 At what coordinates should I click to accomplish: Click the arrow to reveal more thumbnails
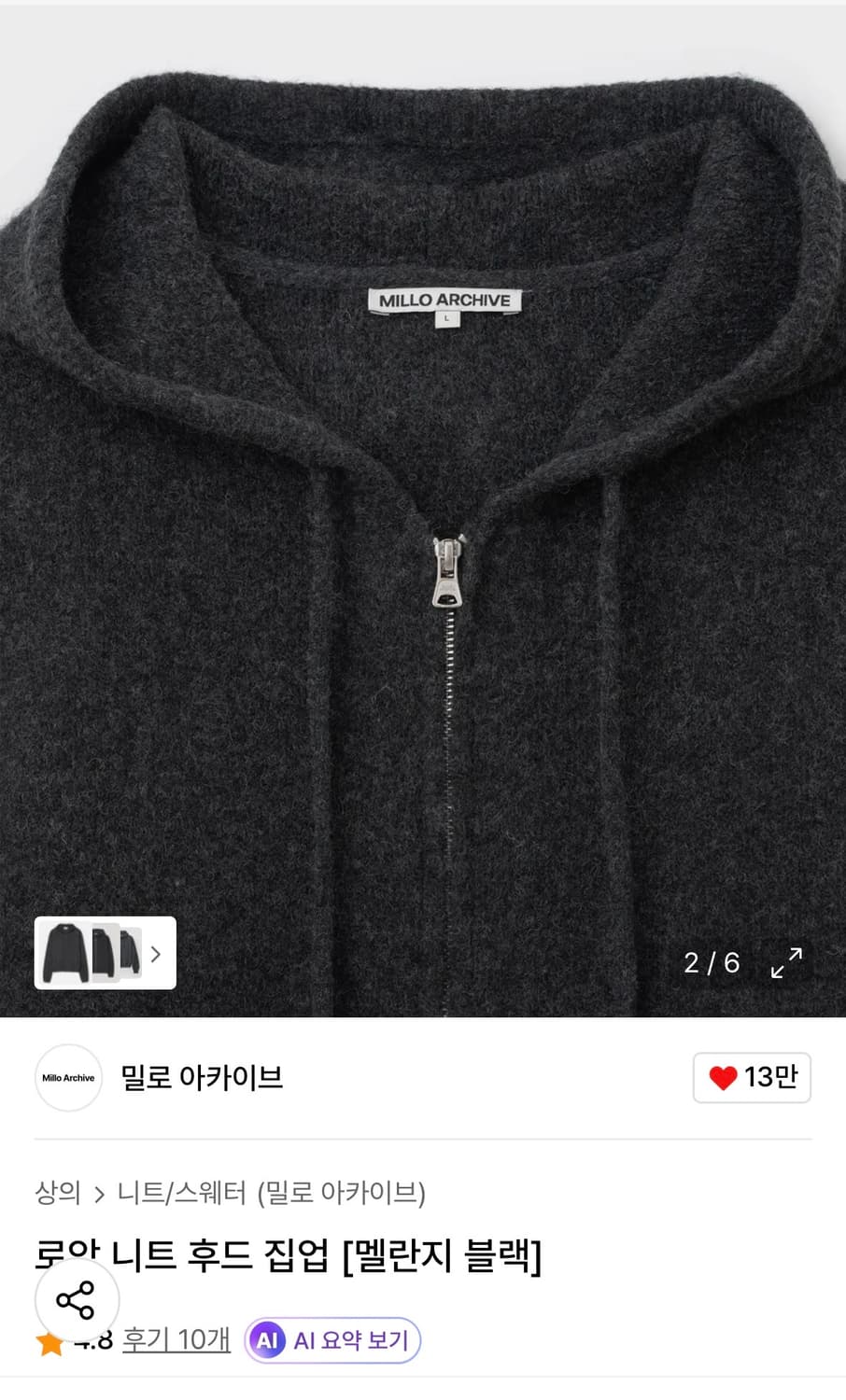tap(156, 953)
